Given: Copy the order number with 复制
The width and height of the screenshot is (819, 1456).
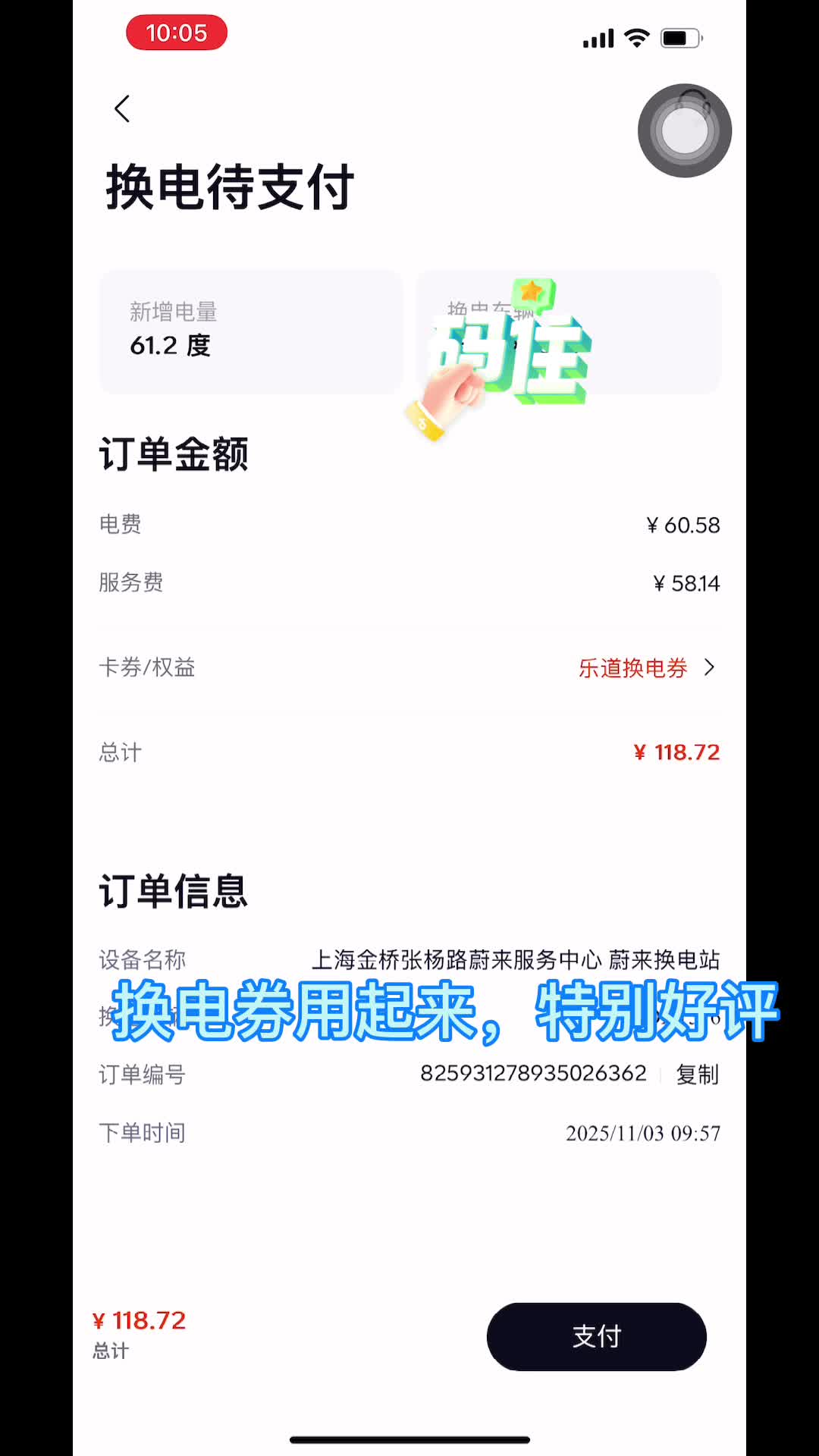Looking at the screenshot, I should click(697, 1074).
